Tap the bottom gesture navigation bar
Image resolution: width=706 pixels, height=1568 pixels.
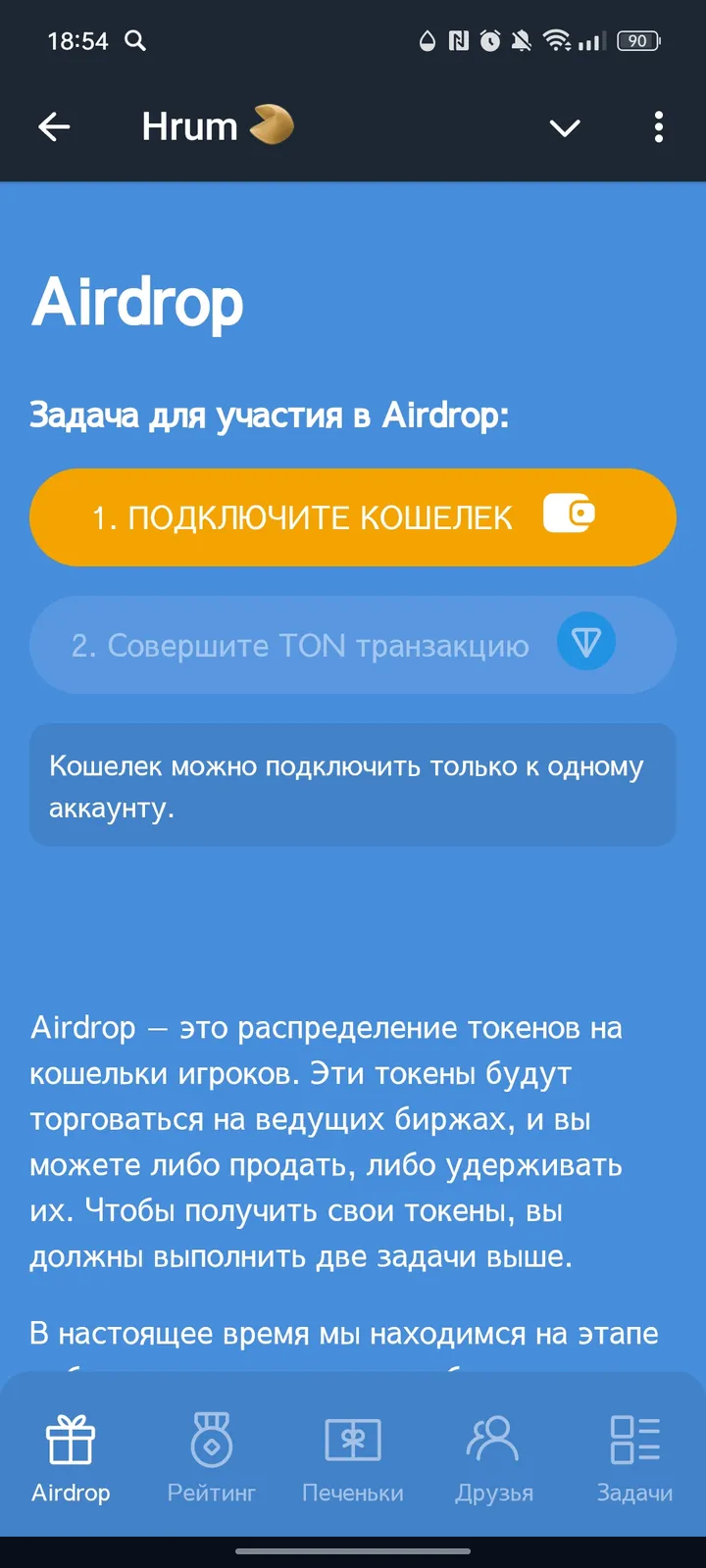click(353, 1551)
